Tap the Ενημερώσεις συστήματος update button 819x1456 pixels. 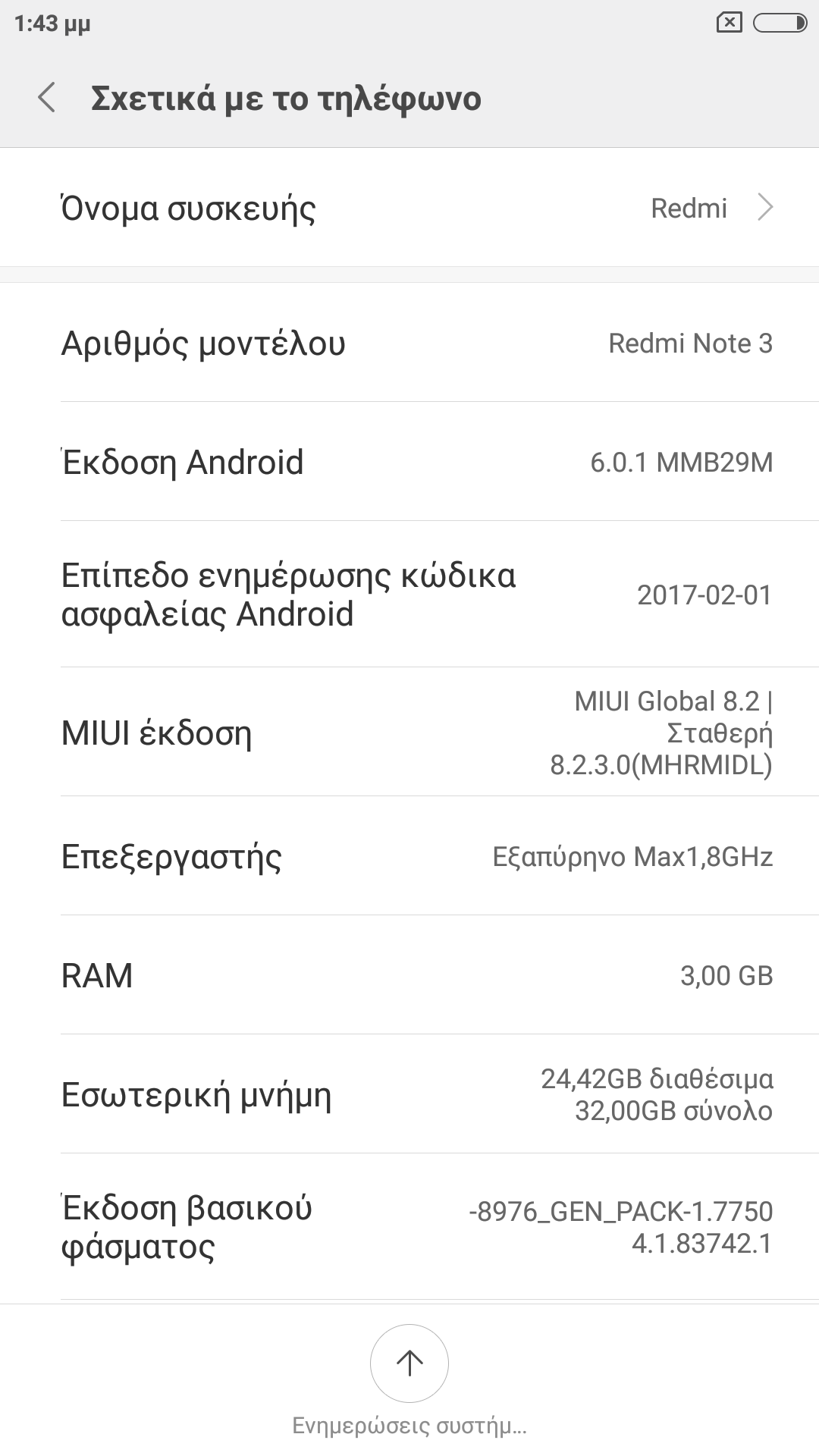[x=409, y=1363]
